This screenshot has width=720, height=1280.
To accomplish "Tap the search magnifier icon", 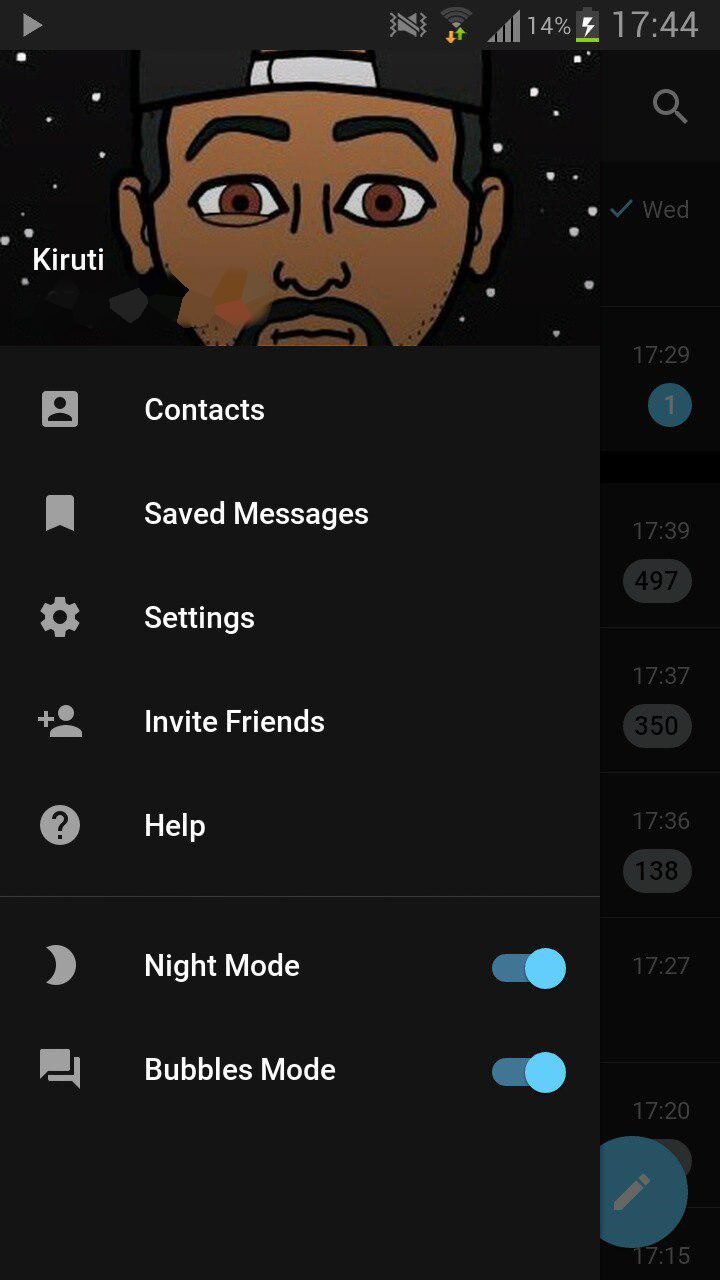I will pyautogui.click(x=670, y=105).
